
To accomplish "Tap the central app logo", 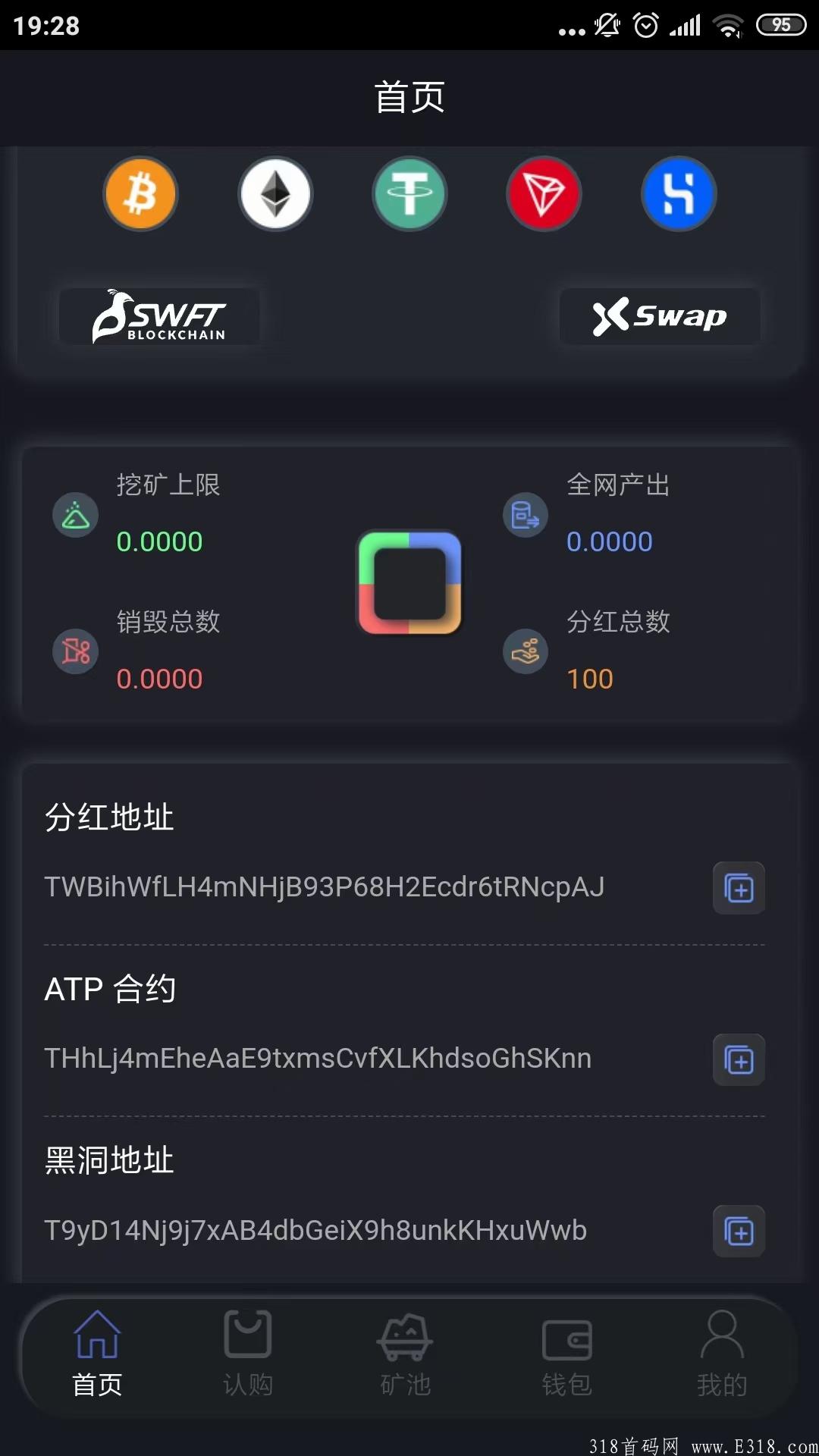I will [409, 582].
